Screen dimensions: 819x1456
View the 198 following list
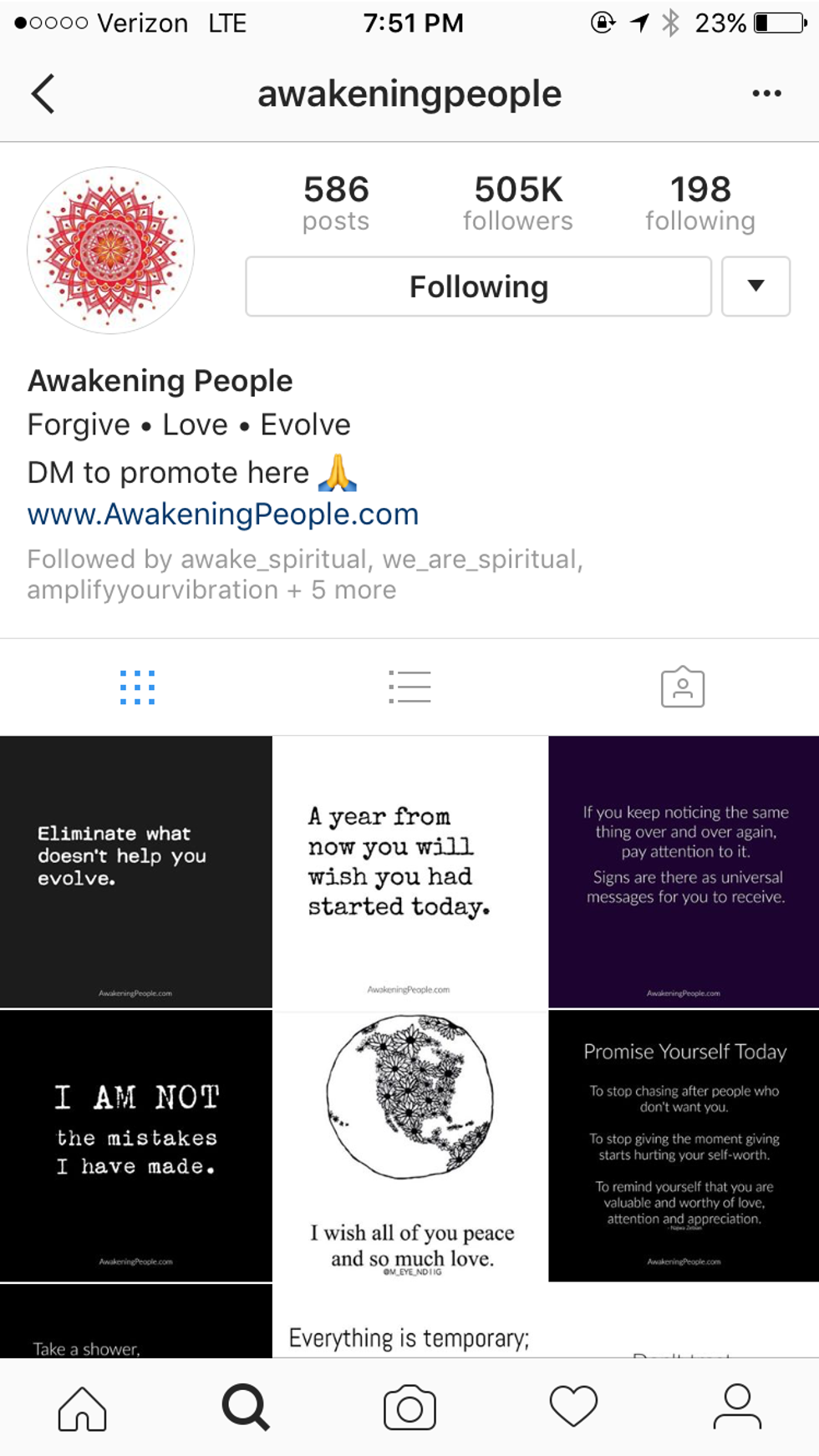pyautogui.click(x=700, y=203)
